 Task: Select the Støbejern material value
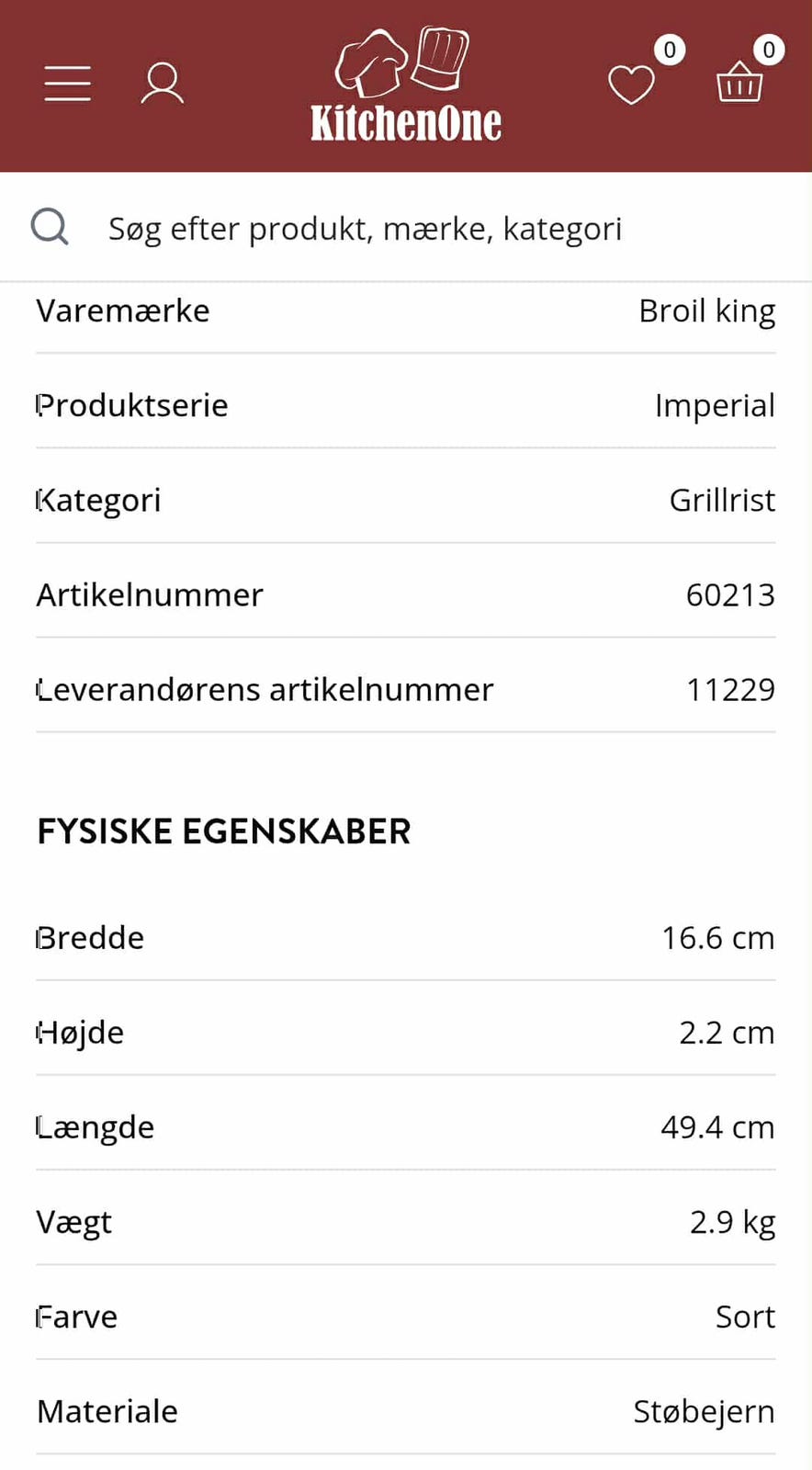(x=704, y=1410)
